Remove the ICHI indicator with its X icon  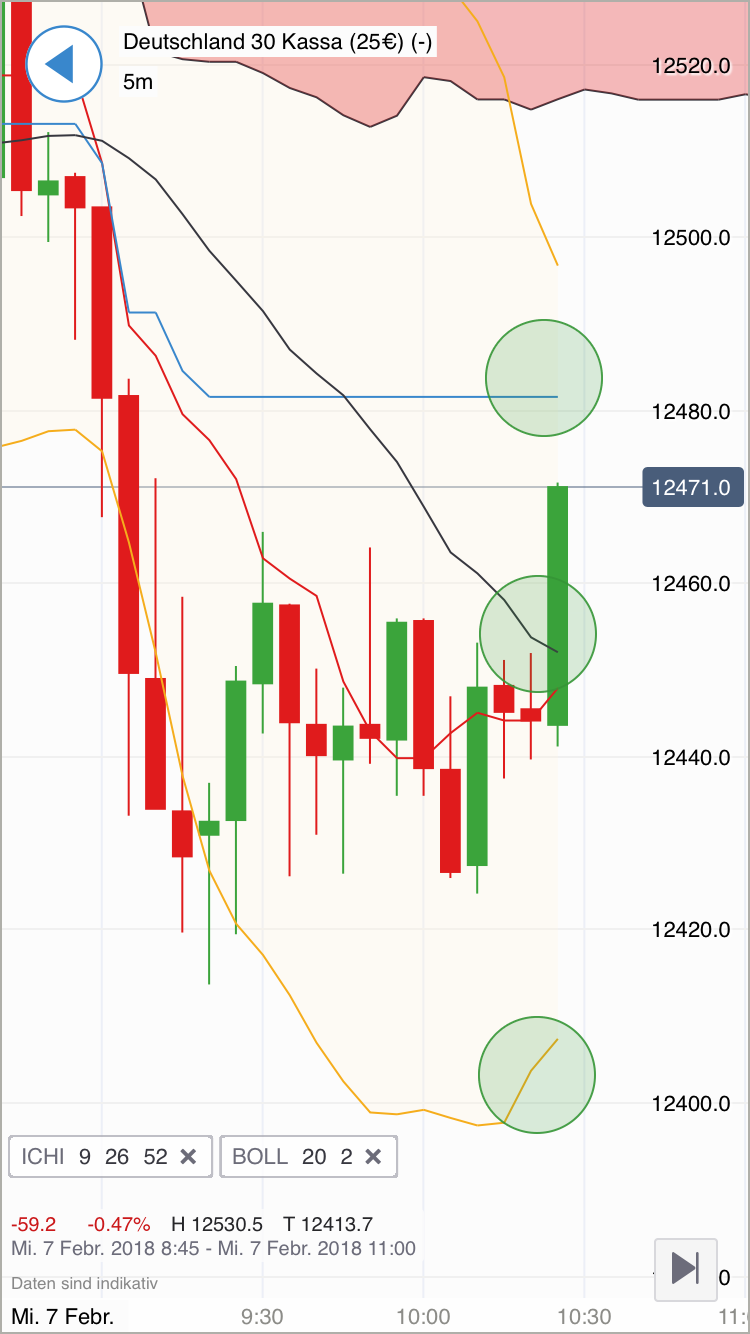189,1156
